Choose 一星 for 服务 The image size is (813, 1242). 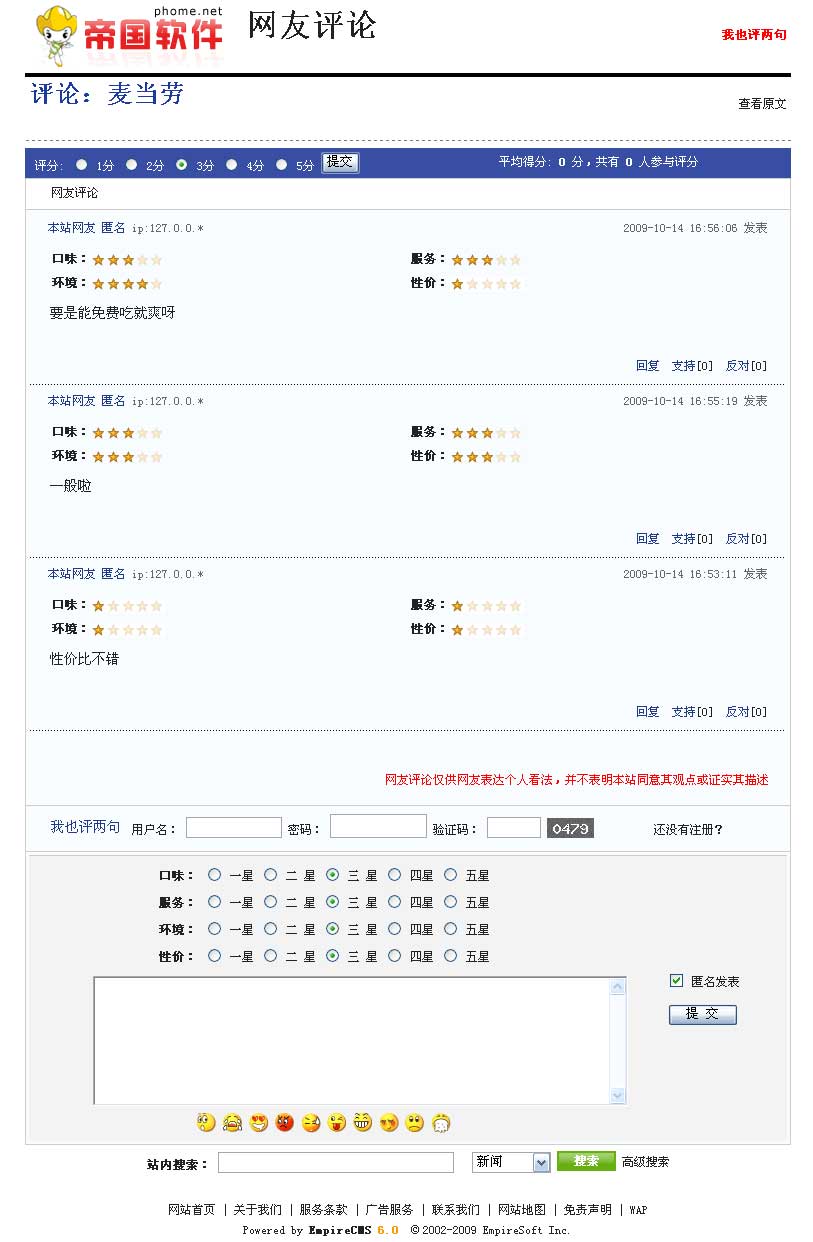[215, 902]
